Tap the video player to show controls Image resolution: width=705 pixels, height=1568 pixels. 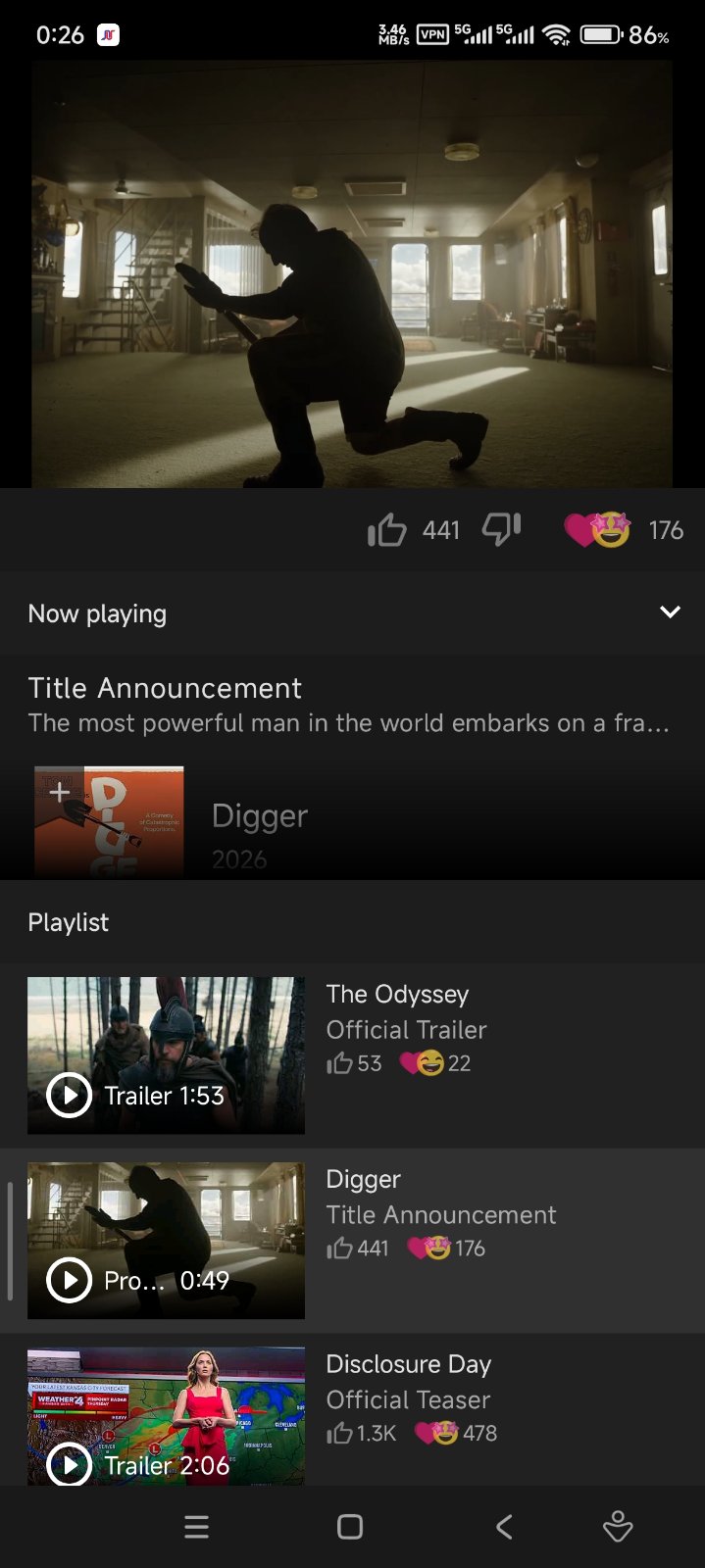[352, 274]
